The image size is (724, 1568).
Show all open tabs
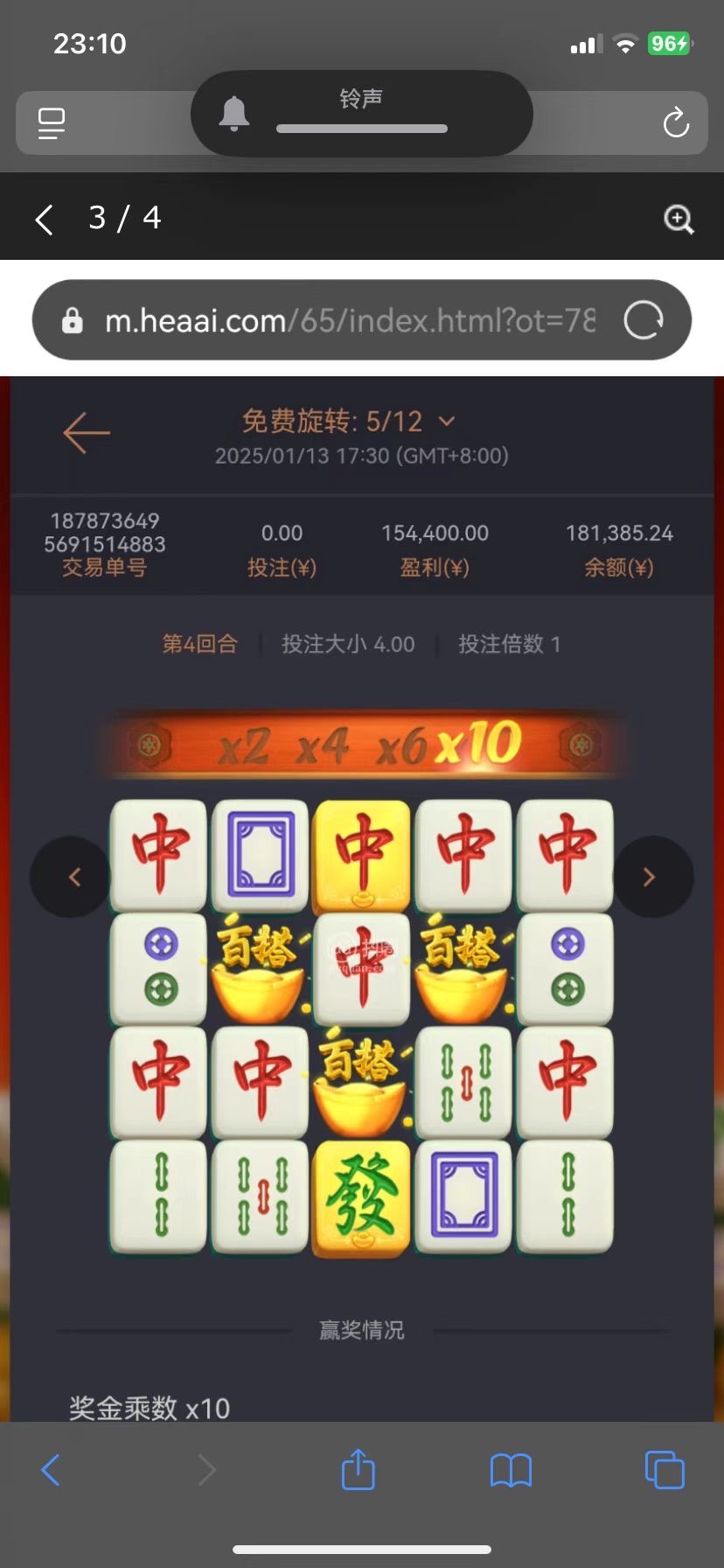pos(664,1470)
